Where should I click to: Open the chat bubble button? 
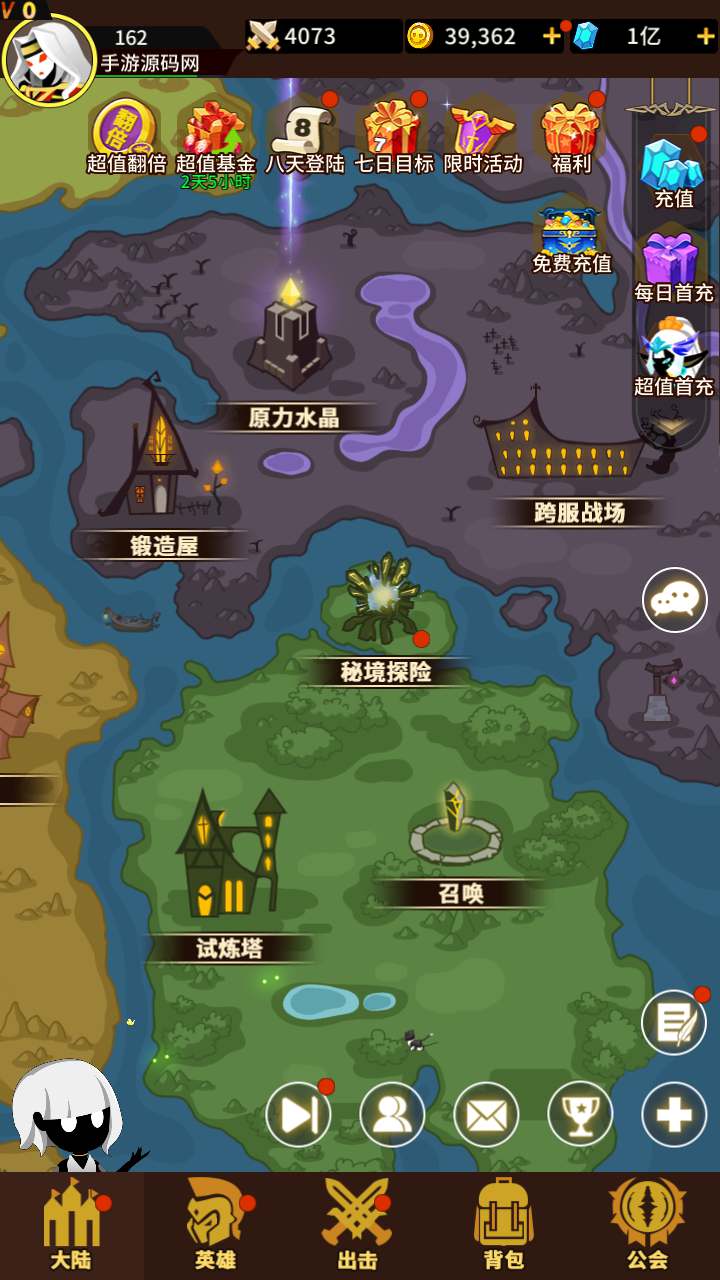pyautogui.click(x=674, y=600)
